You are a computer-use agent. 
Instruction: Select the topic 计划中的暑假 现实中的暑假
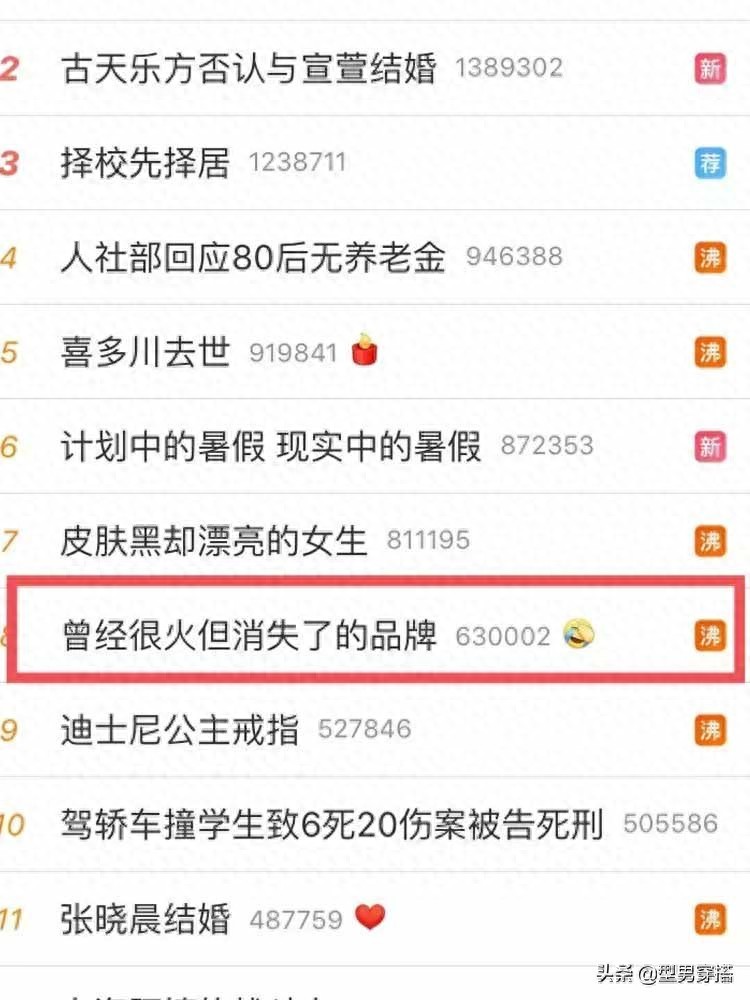coord(270,446)
